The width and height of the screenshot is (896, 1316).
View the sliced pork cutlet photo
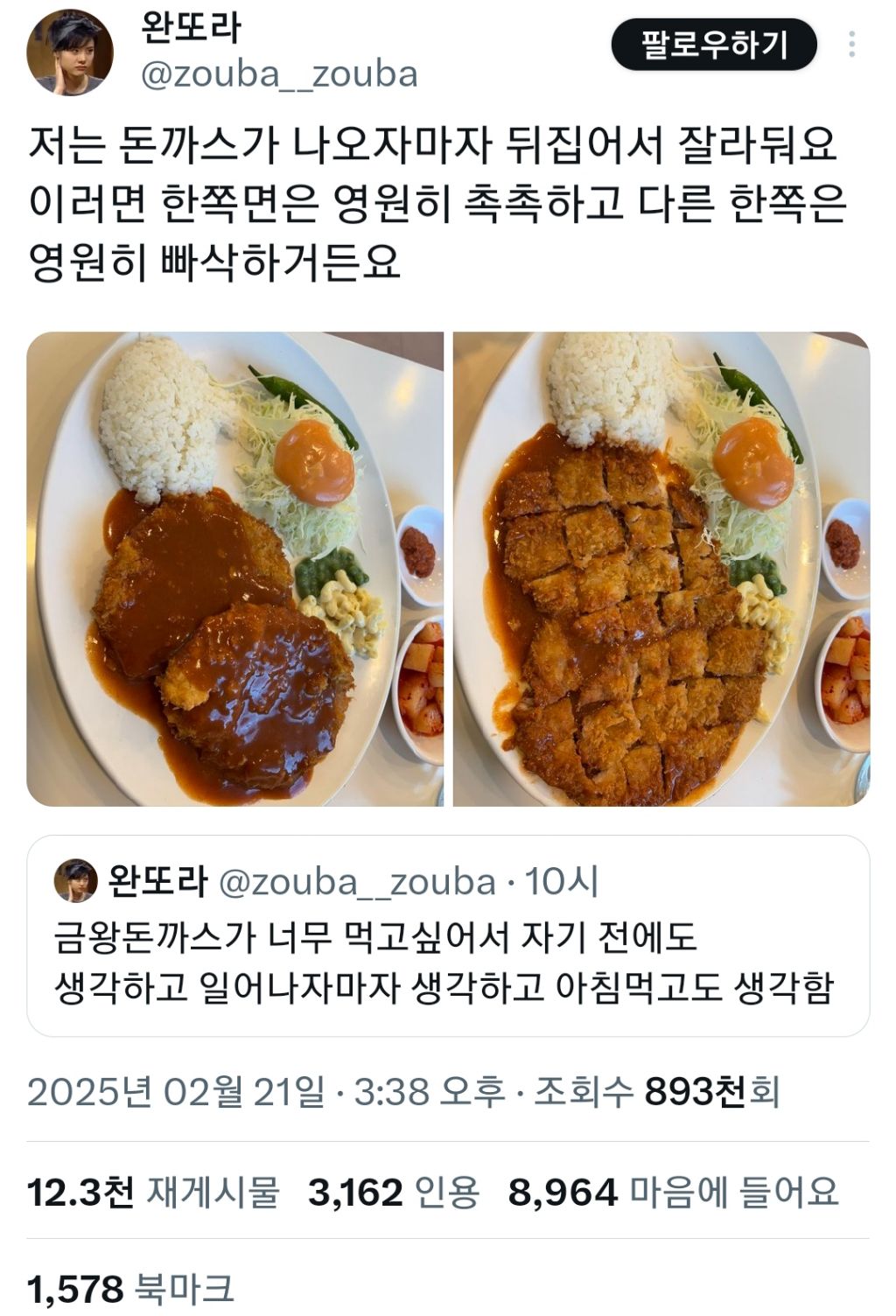661,569
